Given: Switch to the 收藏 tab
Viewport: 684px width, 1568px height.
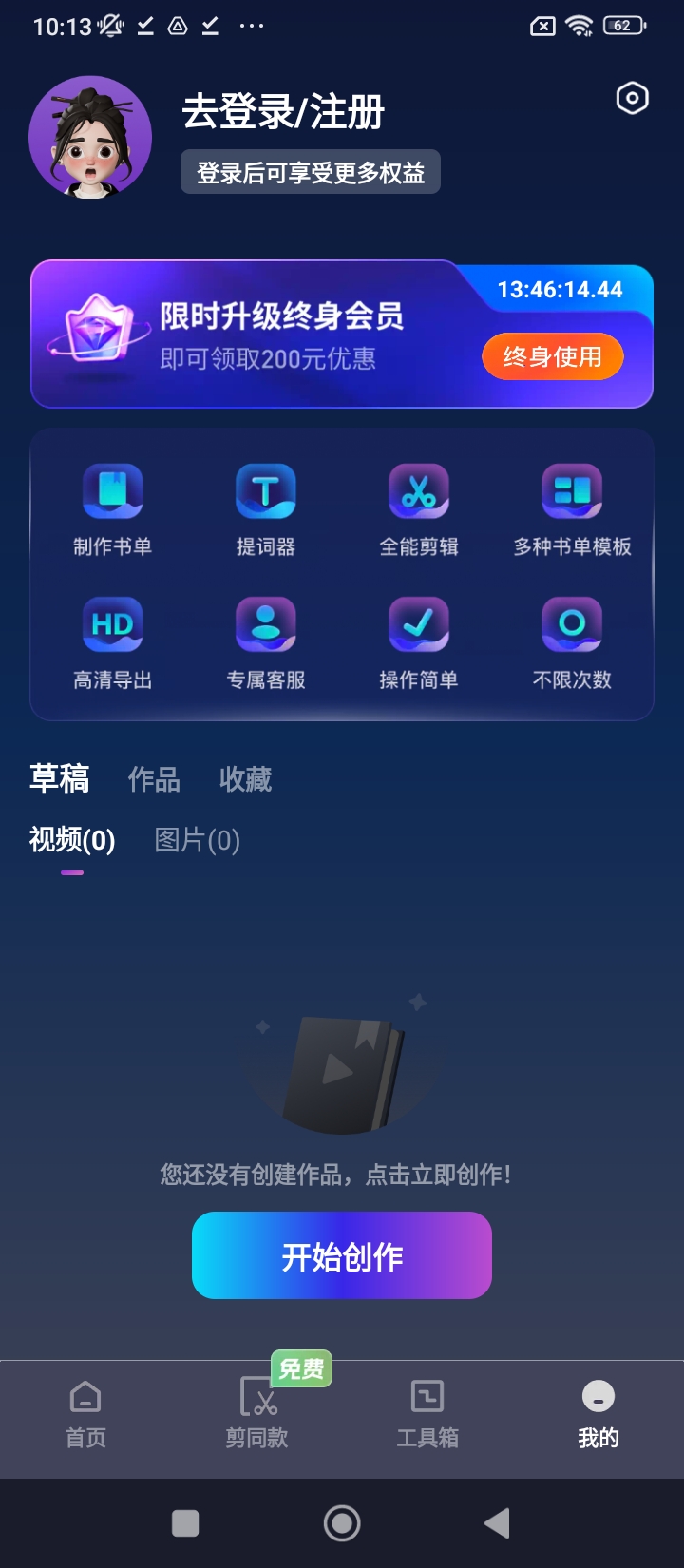Looking at the screenshot, I should [x=245, y=779].
